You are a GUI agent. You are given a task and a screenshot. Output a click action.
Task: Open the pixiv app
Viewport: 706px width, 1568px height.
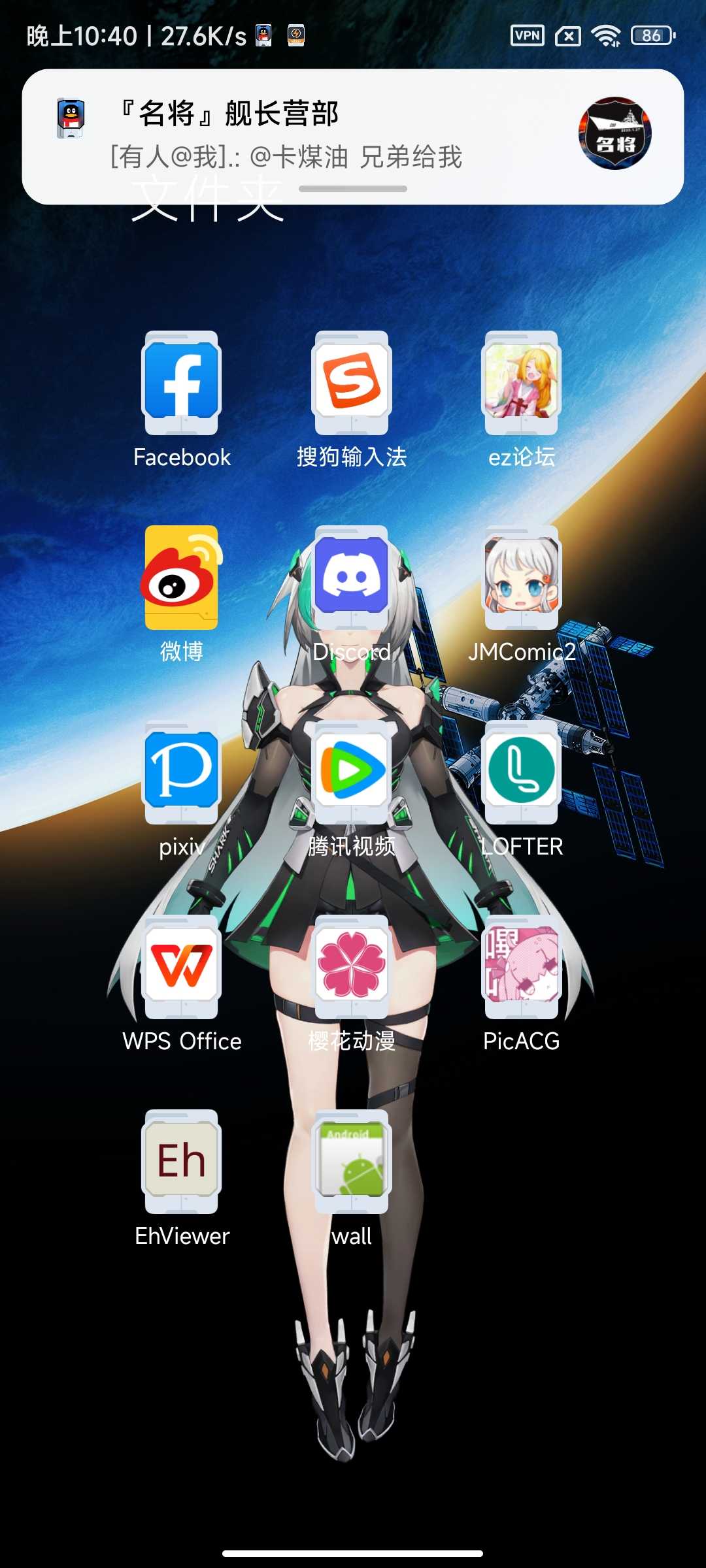click(182, 771)
